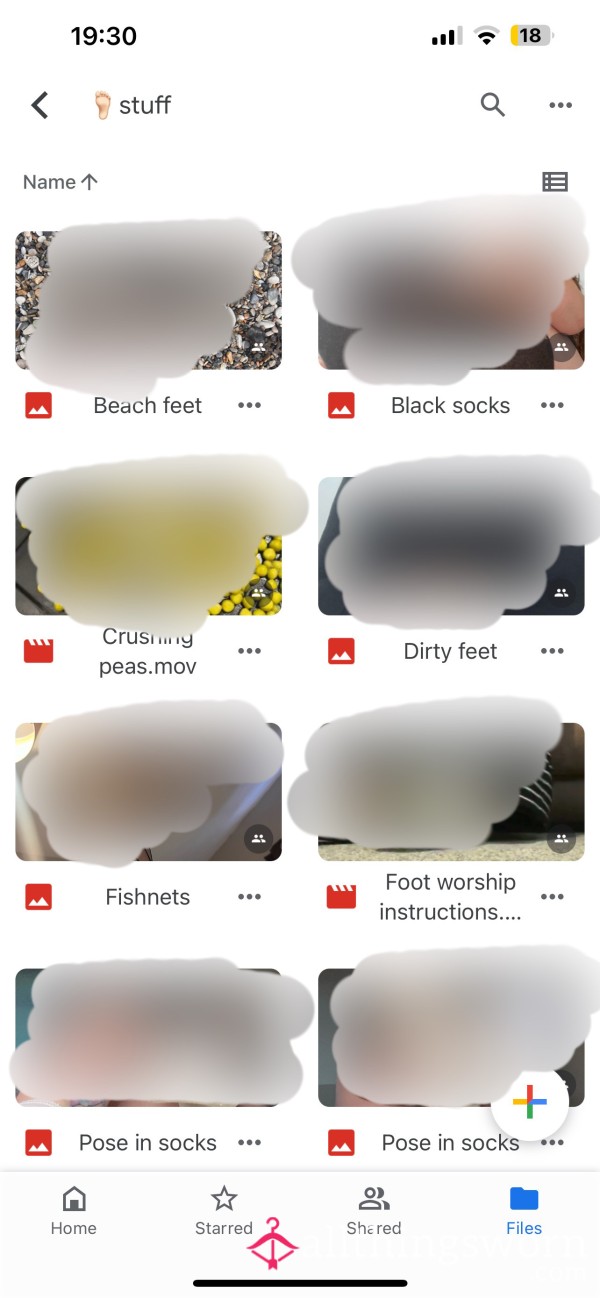
Task: Open more options for Black socks
Action: 552,405
